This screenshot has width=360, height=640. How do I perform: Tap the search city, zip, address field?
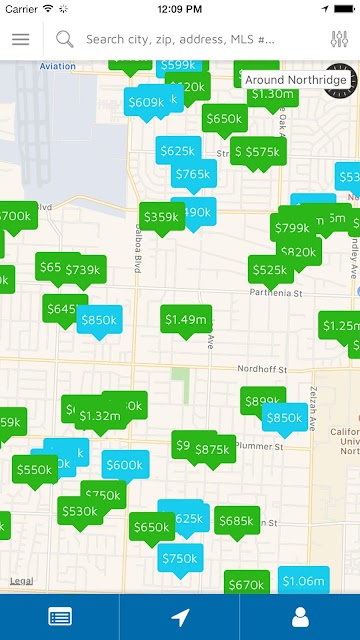click(x=180, y=39)
